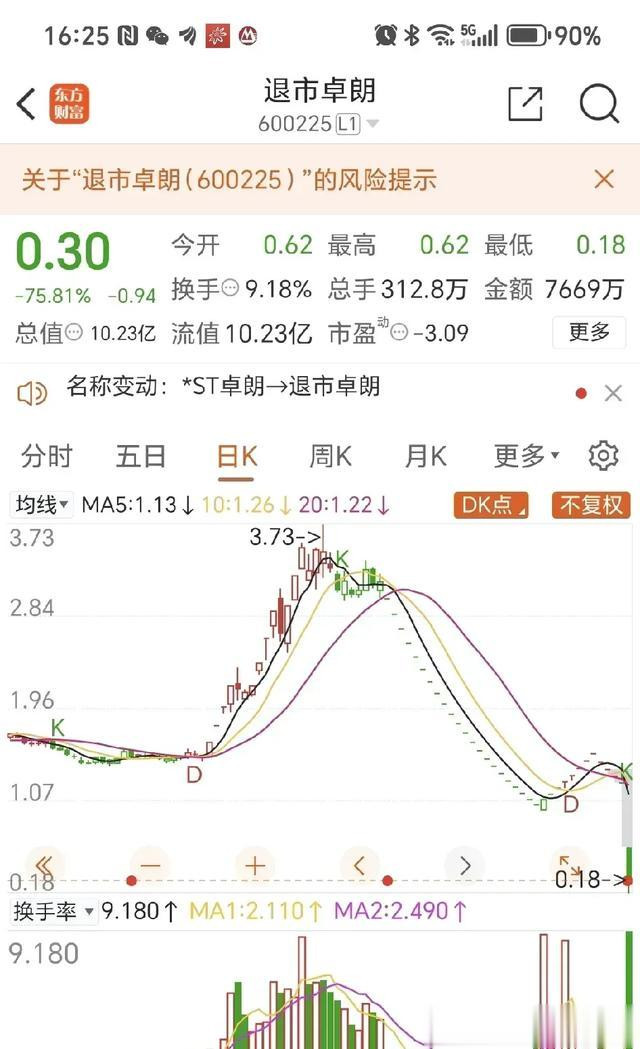Zoom out the chart with minus

(x=150, y=866)
